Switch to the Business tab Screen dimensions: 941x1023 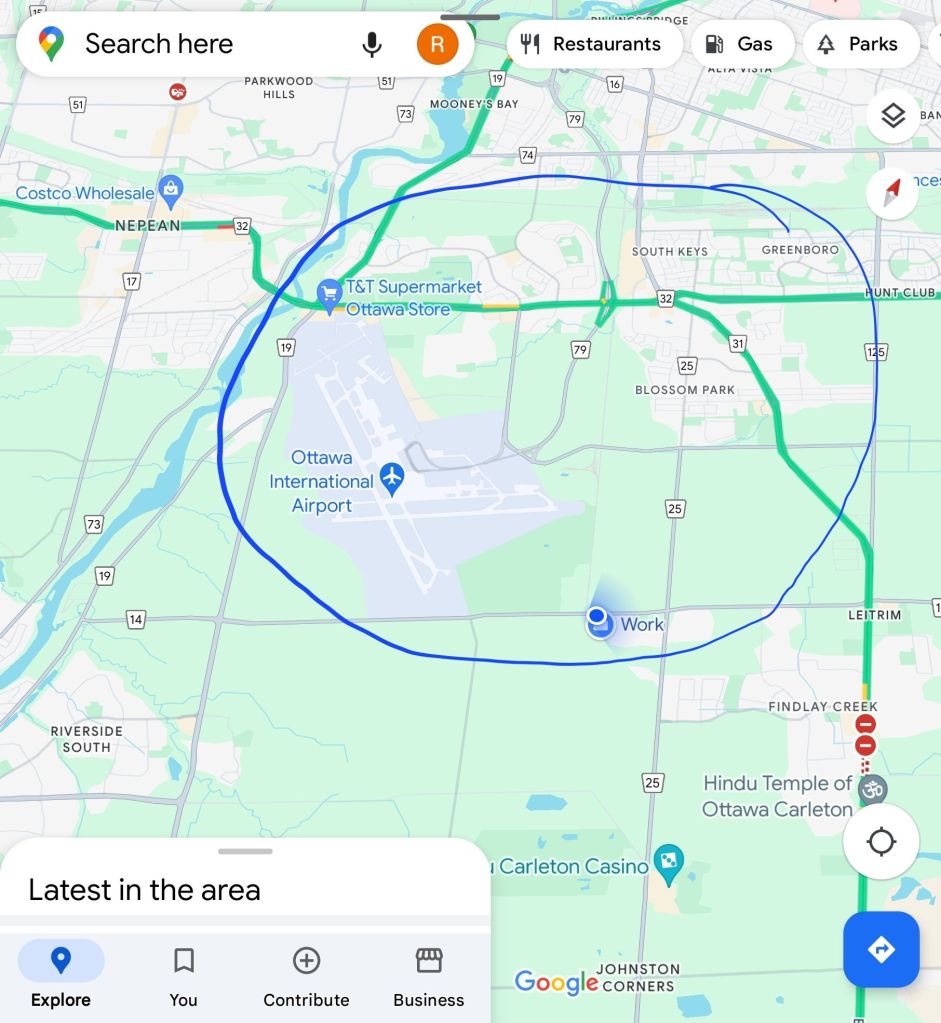(x=428, y=974)
